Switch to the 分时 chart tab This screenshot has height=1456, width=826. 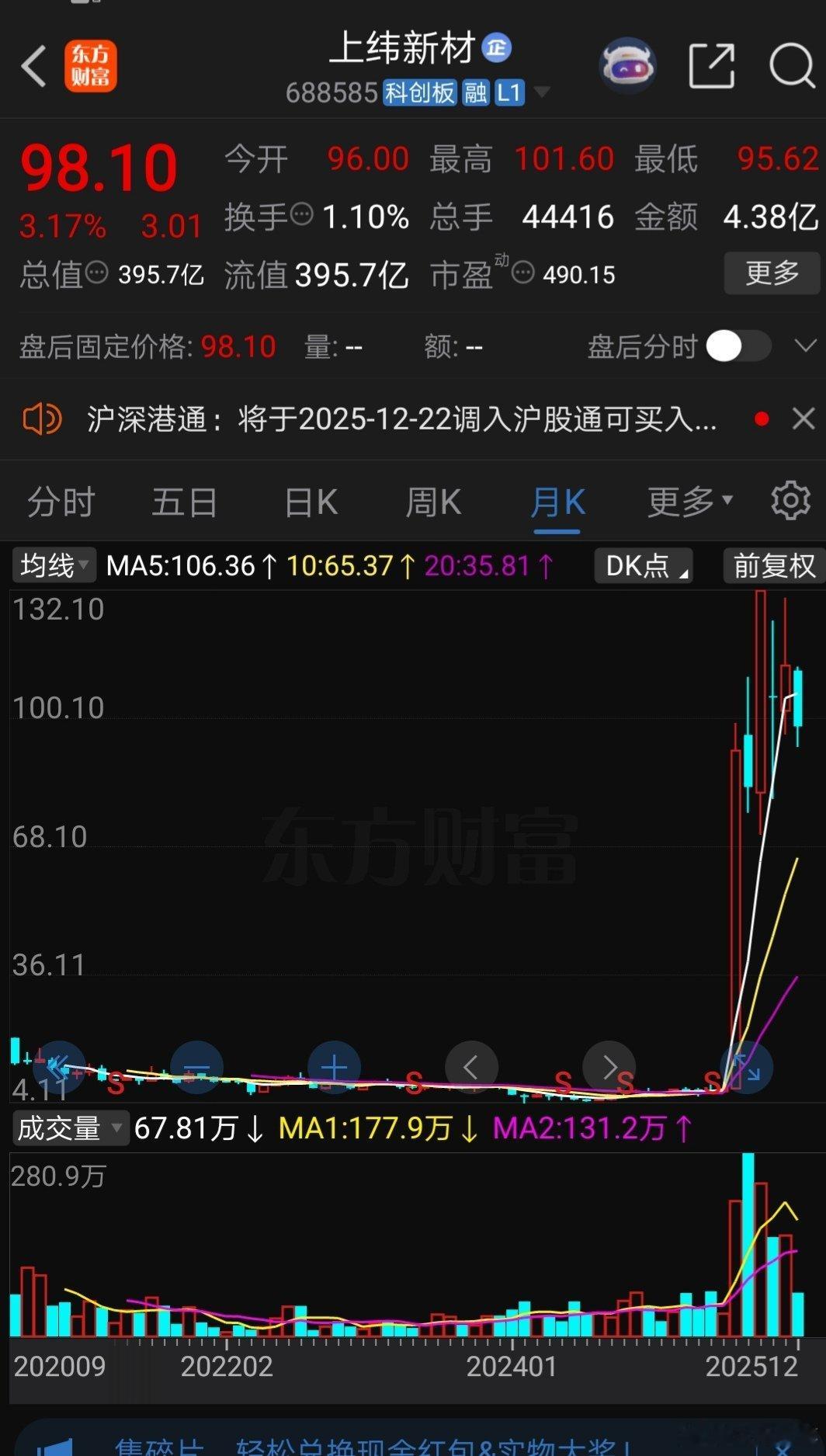[61, 502]
